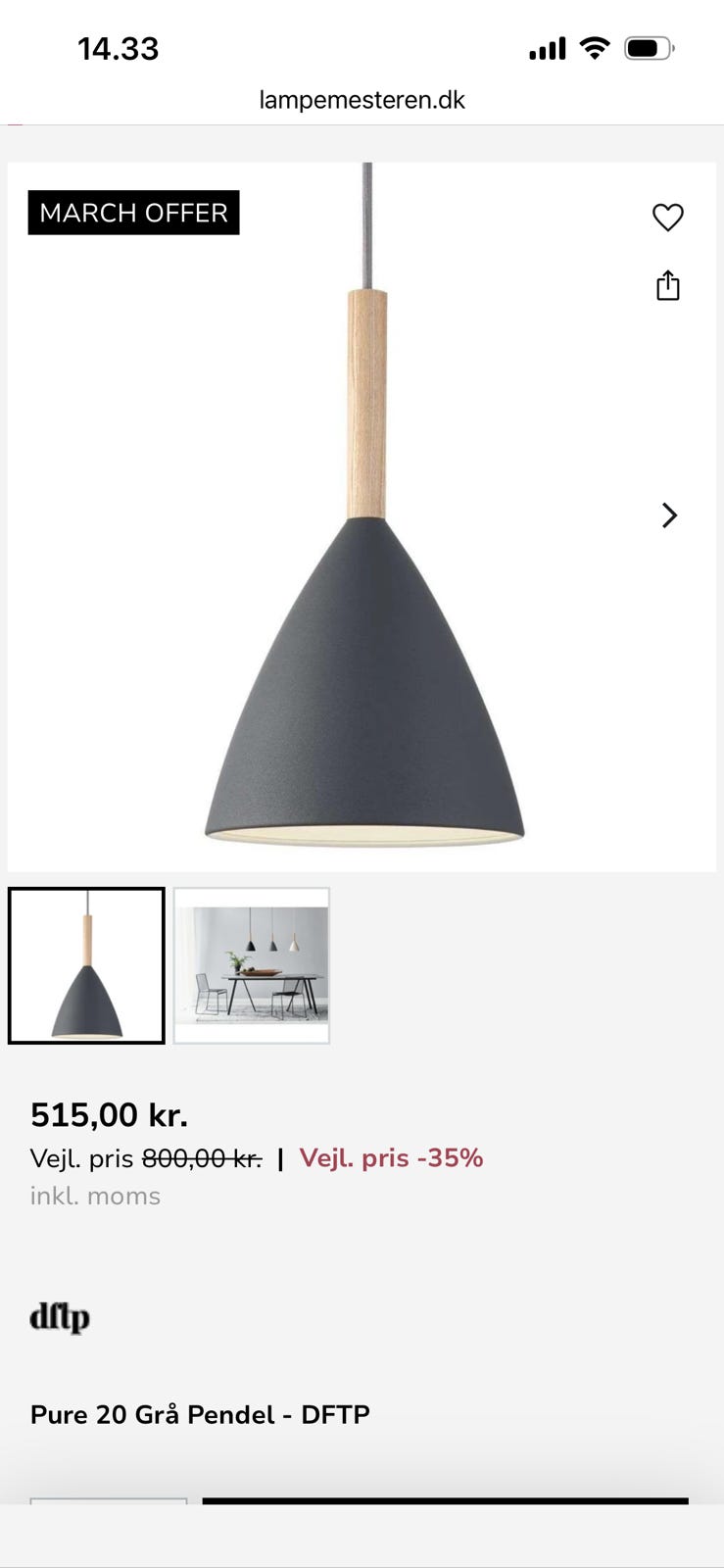
Task: Open the lampemesteren.dk address bar
Action: [x=362, y=100]
